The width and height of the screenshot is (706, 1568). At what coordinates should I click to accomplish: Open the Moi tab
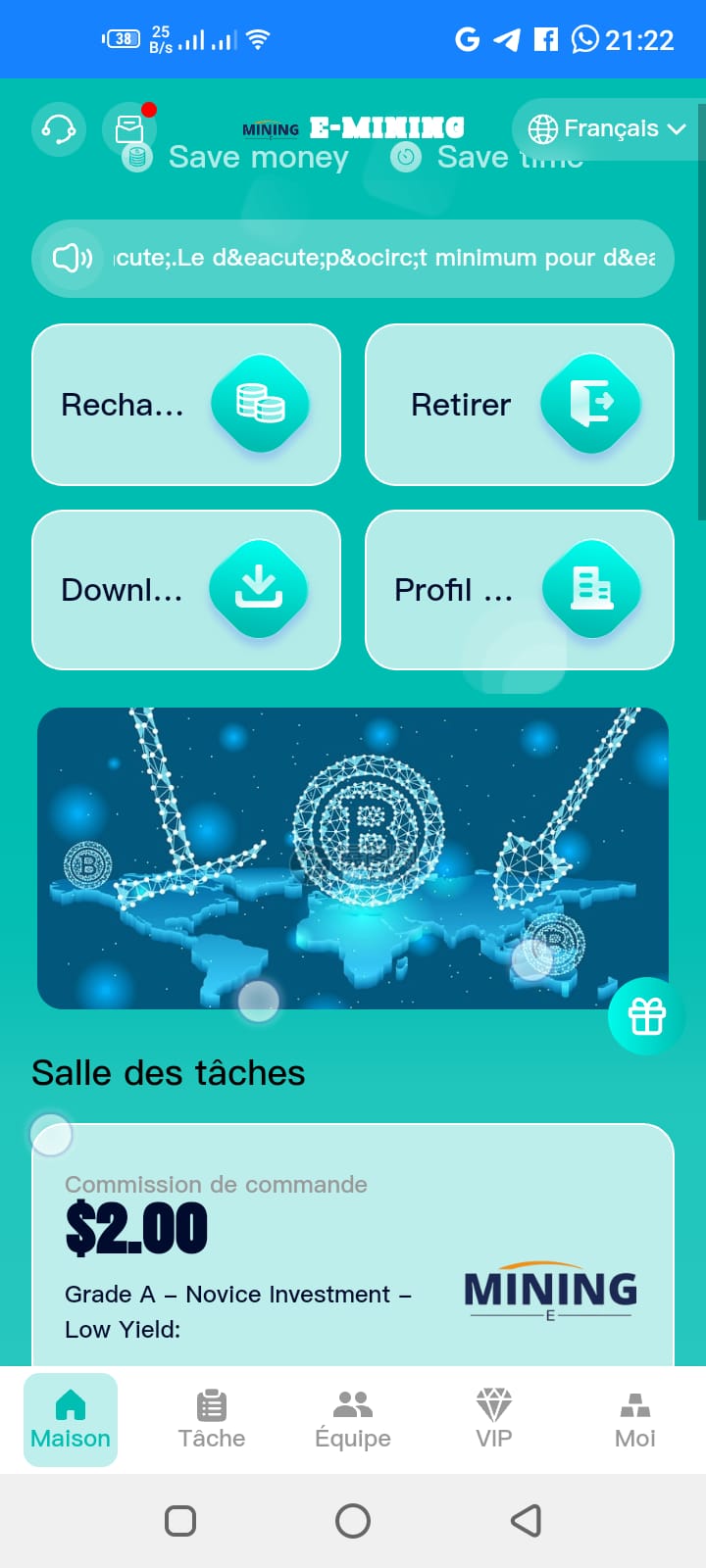pyautogui.click(x=635, y=1420)
